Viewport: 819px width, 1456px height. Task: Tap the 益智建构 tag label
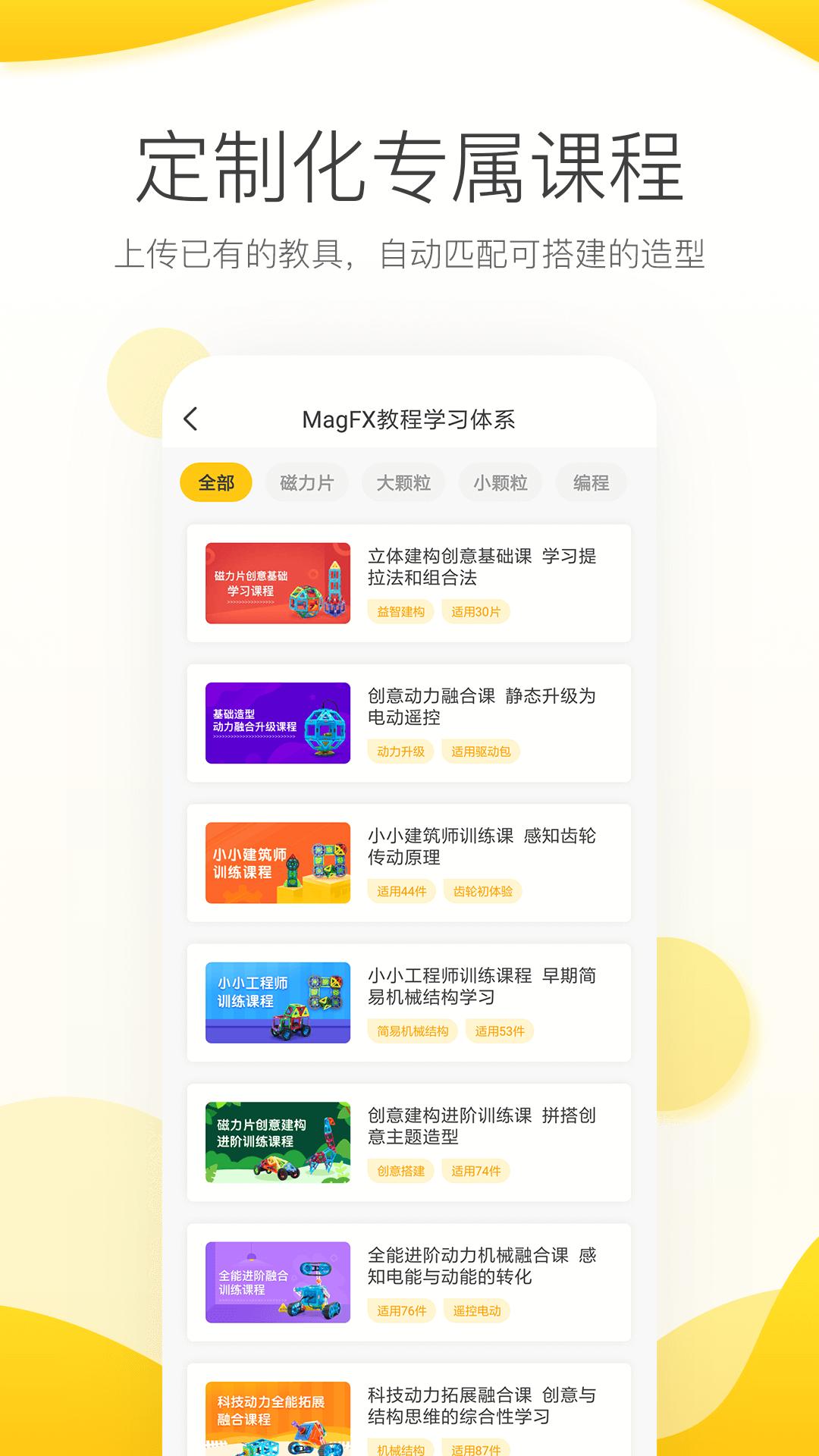tap(400, 611)
